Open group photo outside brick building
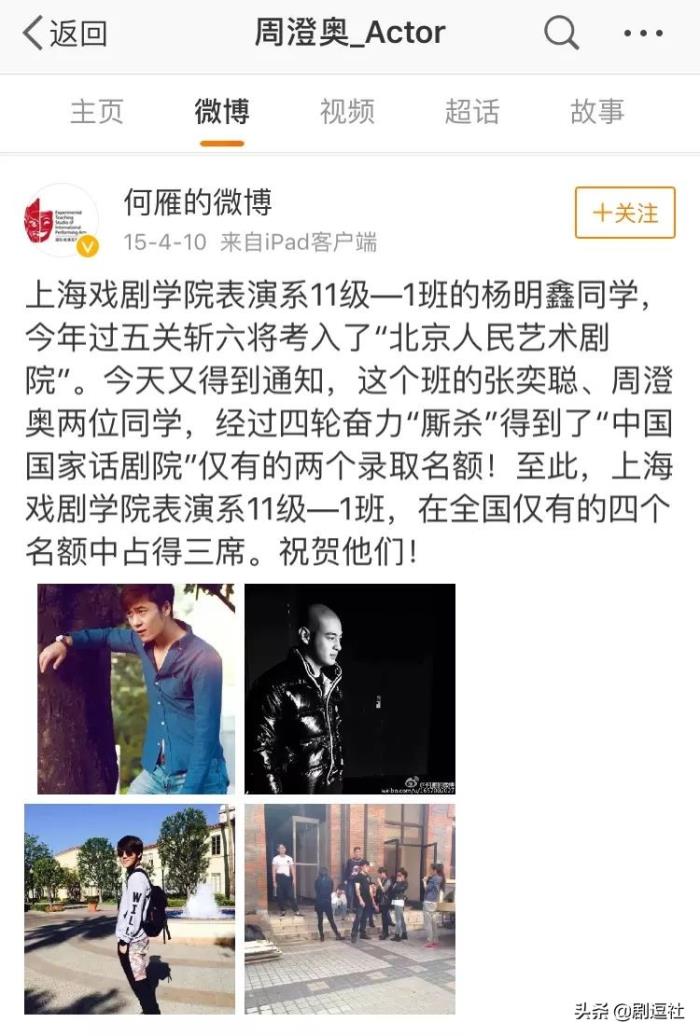The height and width of the screenshot is (1036, 700). (x=350, y=908)
